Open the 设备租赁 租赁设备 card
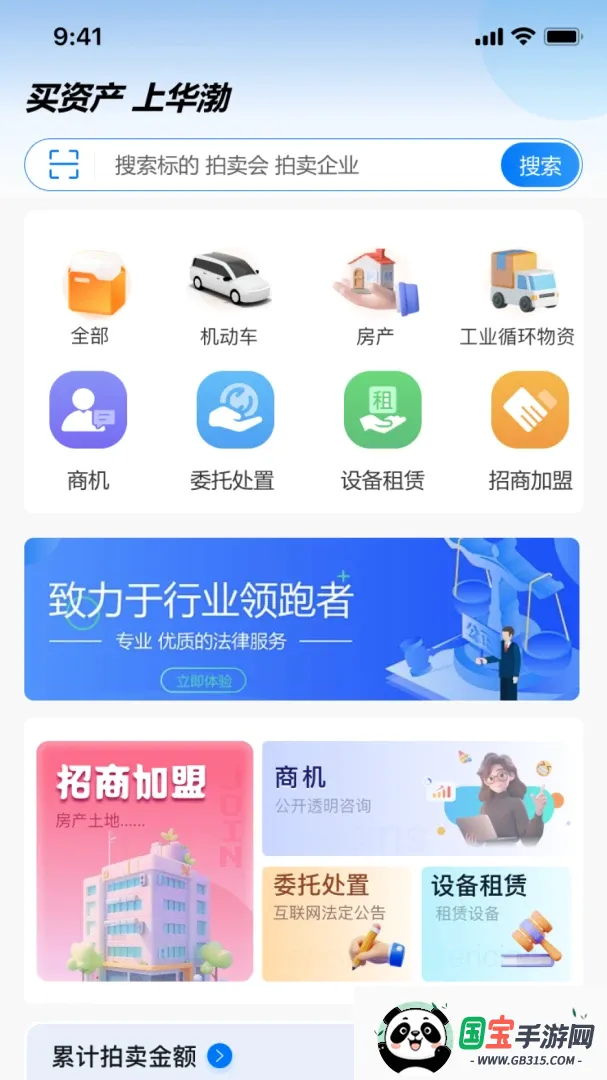 point(496,924)
